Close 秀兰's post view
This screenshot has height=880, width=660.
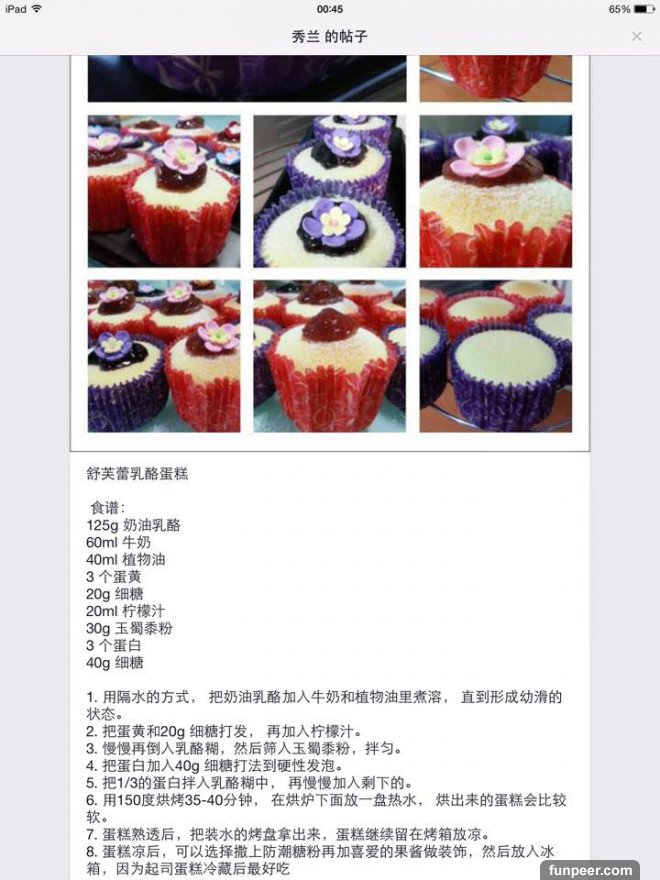pos(637,36)
